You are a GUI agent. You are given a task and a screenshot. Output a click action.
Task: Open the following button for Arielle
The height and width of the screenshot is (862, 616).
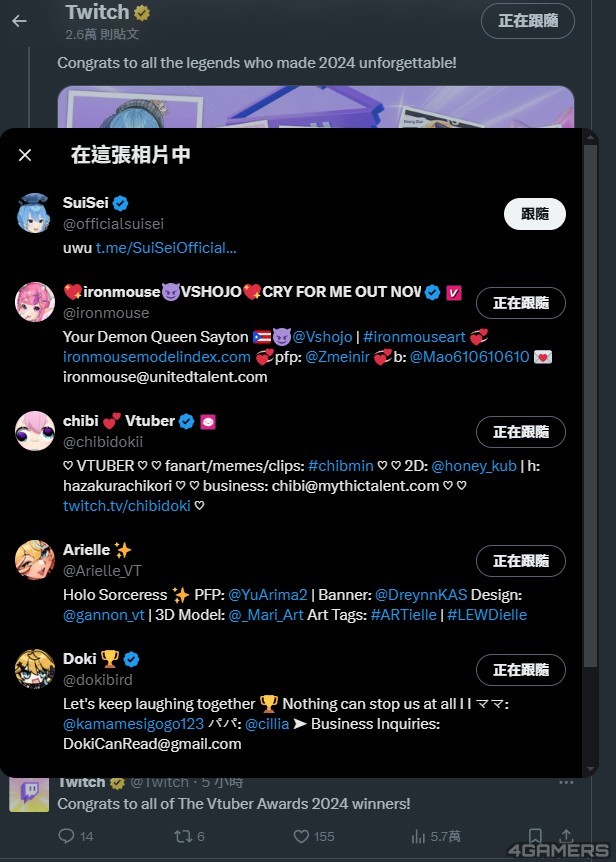point(520,561)
